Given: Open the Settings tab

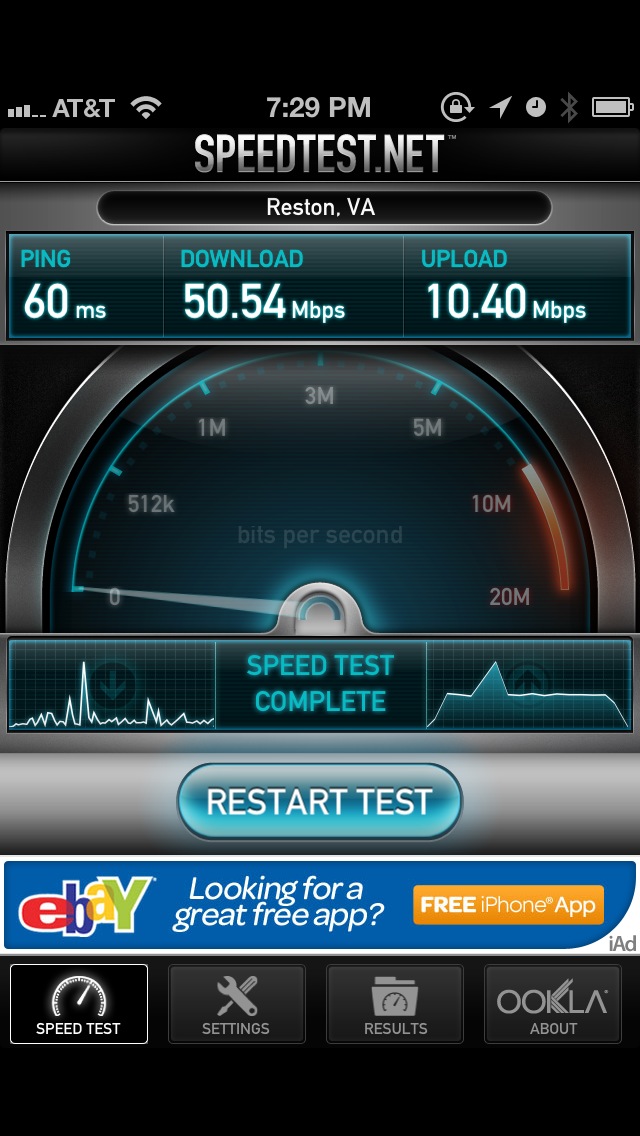Looking at the screenshot, I should [x=236, y=1003].
